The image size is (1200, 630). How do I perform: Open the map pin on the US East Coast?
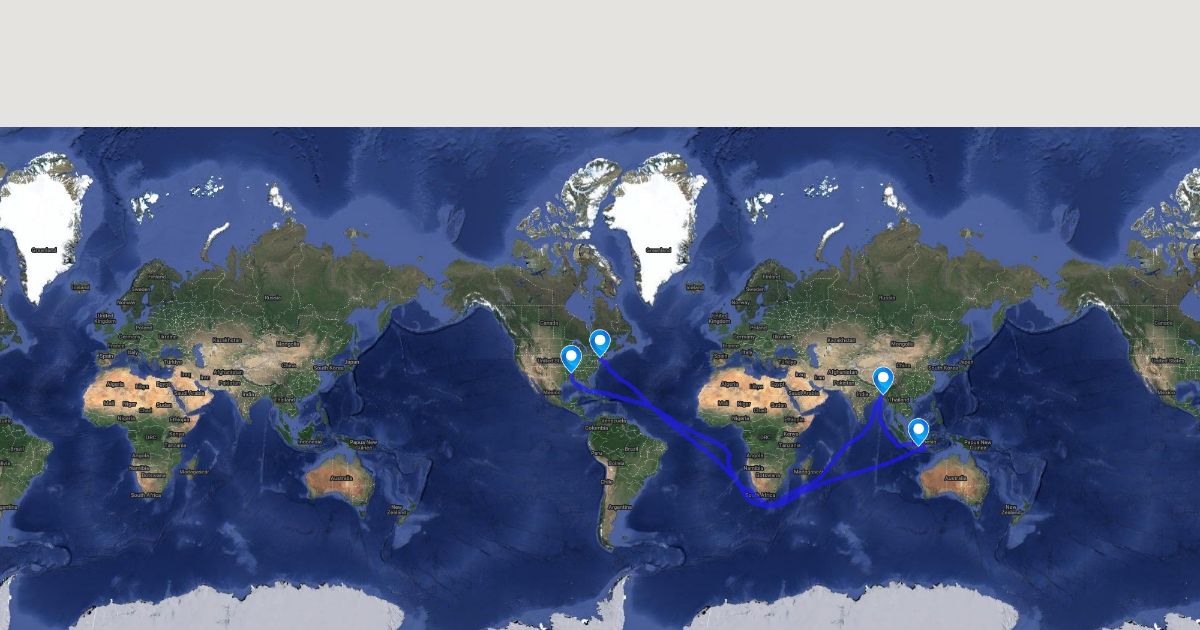point(600,343)
